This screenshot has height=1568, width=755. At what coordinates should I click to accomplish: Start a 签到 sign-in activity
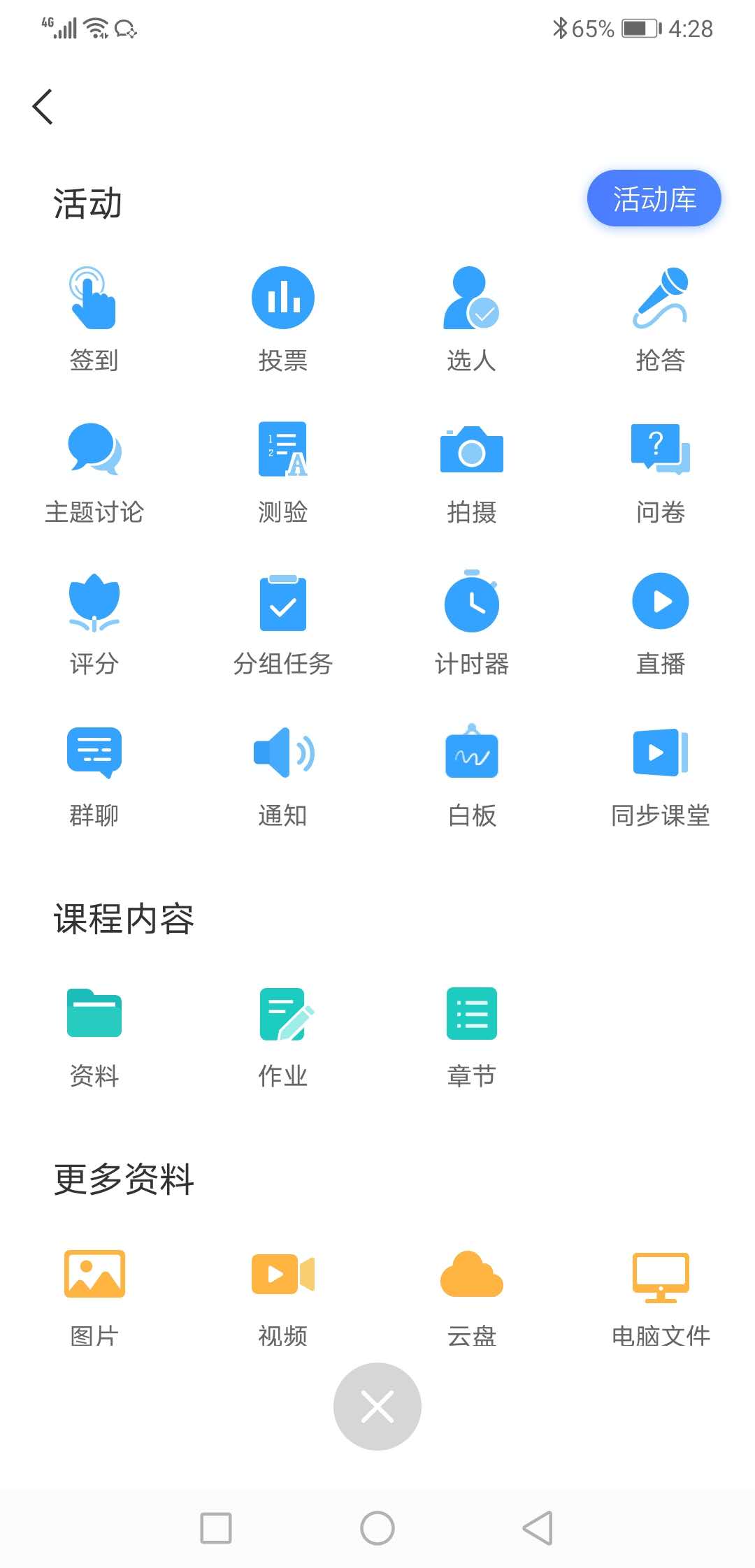point(94,318)
